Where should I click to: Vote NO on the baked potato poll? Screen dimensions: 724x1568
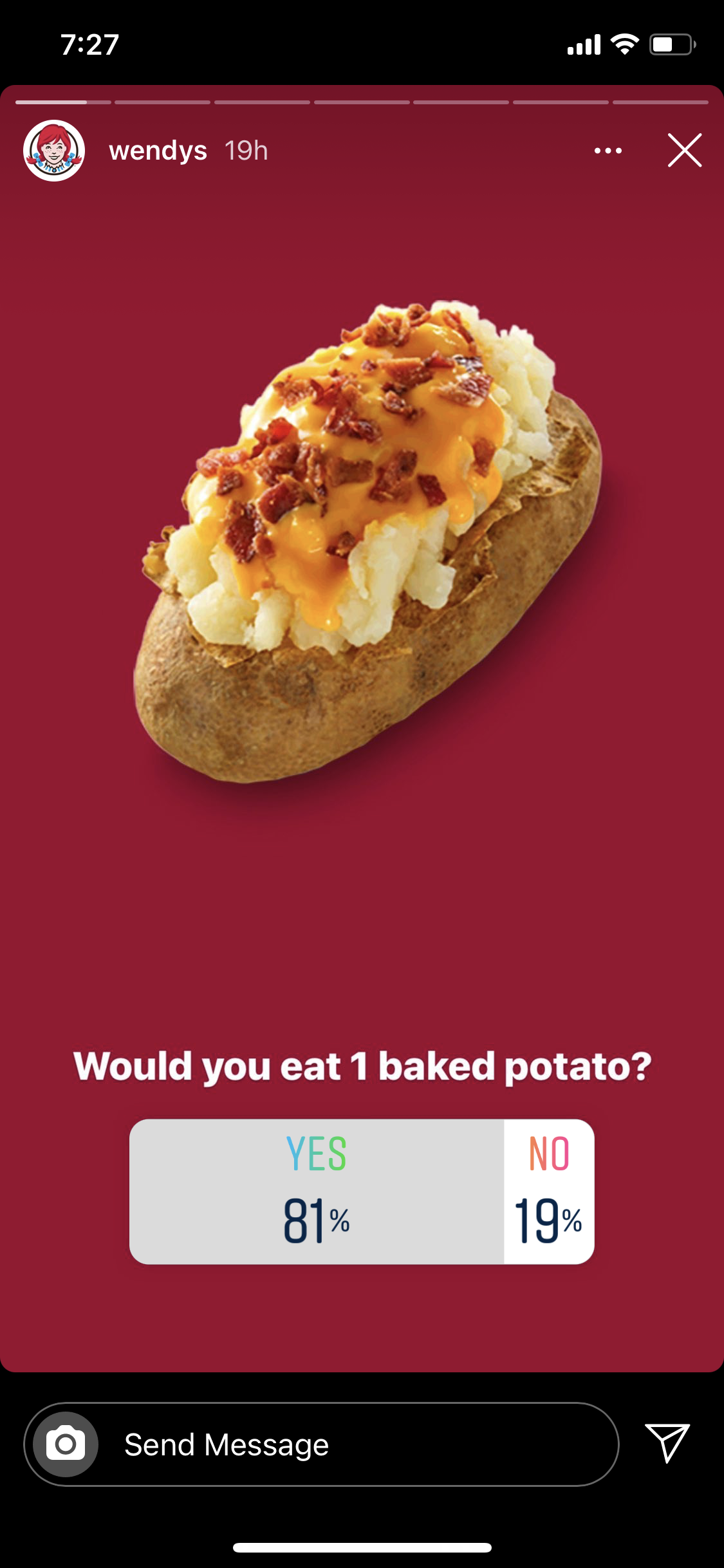pos(548,1191)
